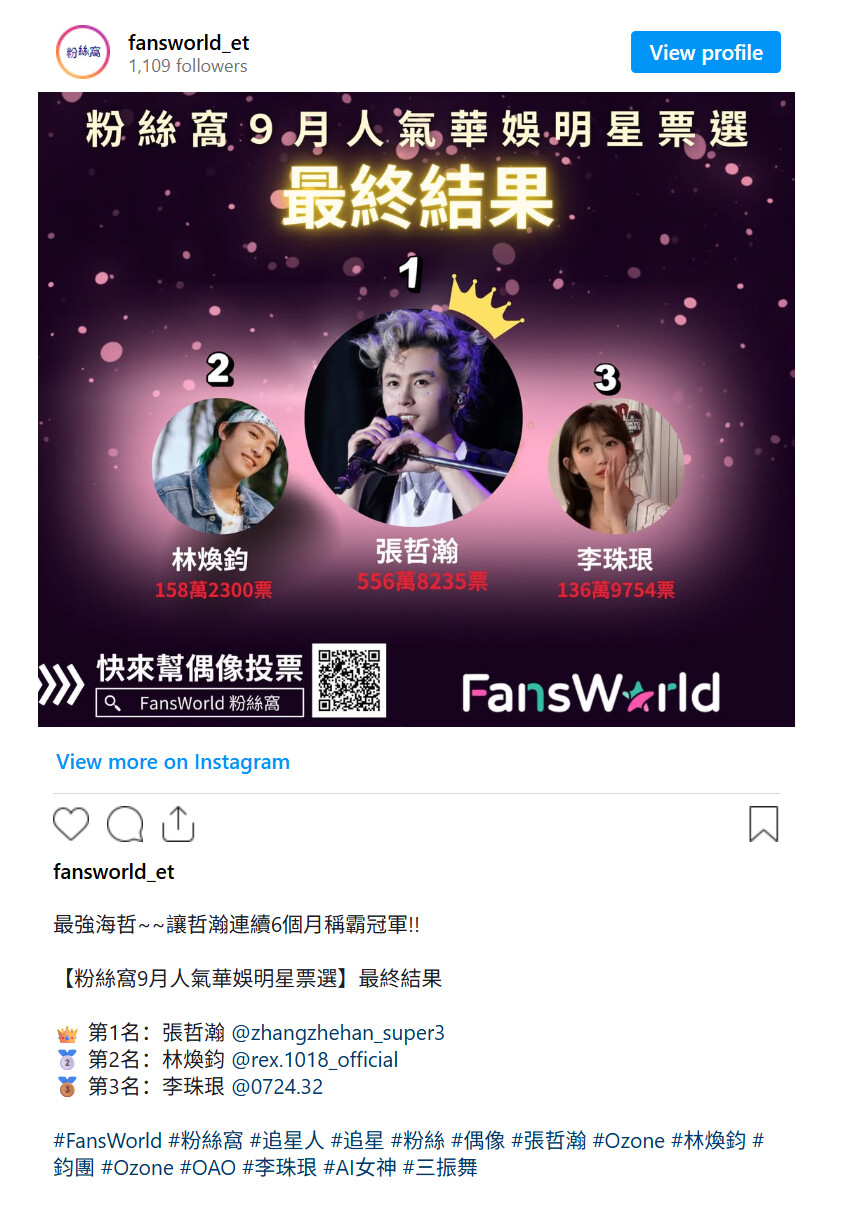
Task: Tap the #FansWorld hashtag
Action: pos(107,1141)
